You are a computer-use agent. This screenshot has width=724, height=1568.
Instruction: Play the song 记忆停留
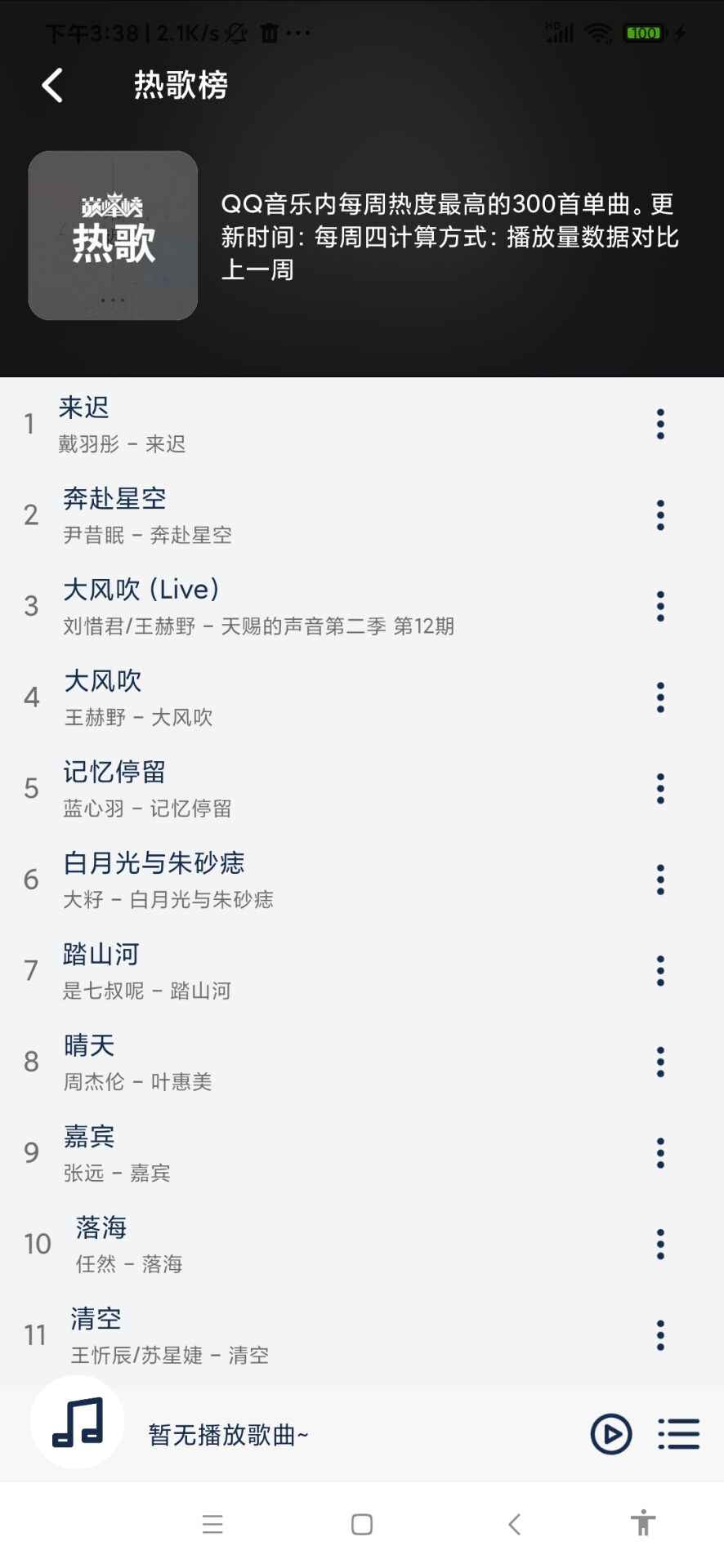[x=245, y=789]
